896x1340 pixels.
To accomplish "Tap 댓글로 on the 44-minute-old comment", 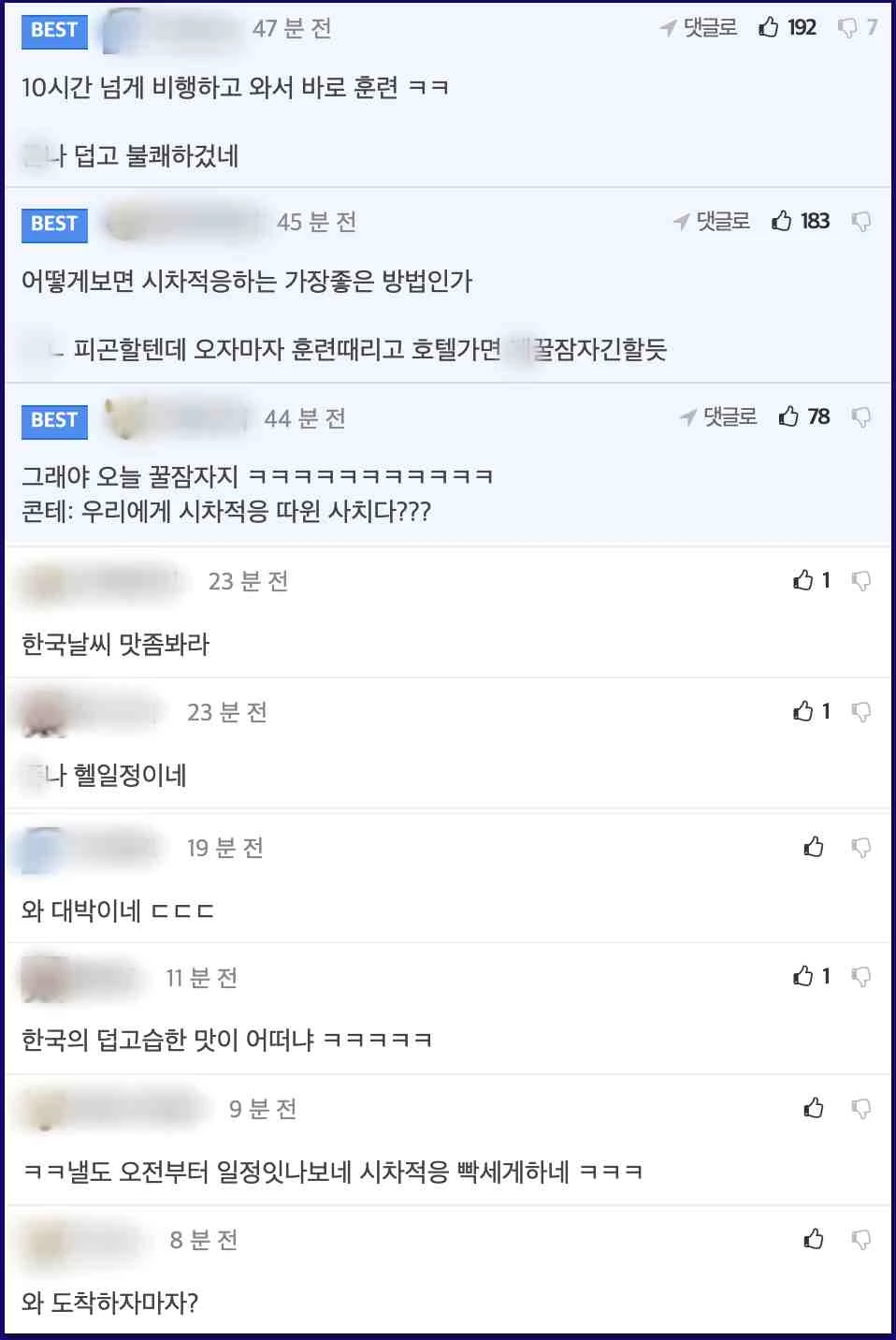I will pyautogui.click(x=718, y=416).
